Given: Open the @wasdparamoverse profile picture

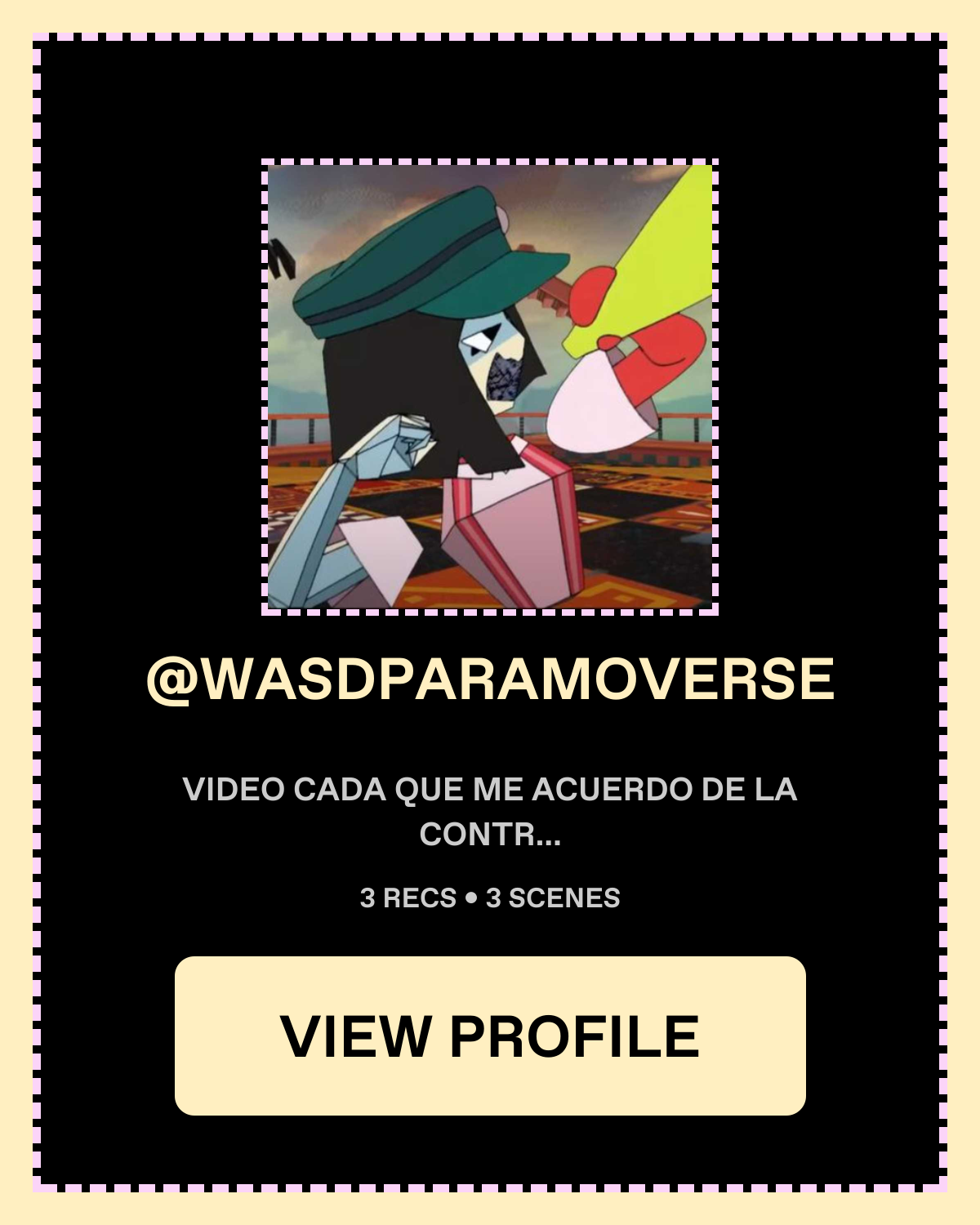Looking at the screenshot, I should point(490,386).
